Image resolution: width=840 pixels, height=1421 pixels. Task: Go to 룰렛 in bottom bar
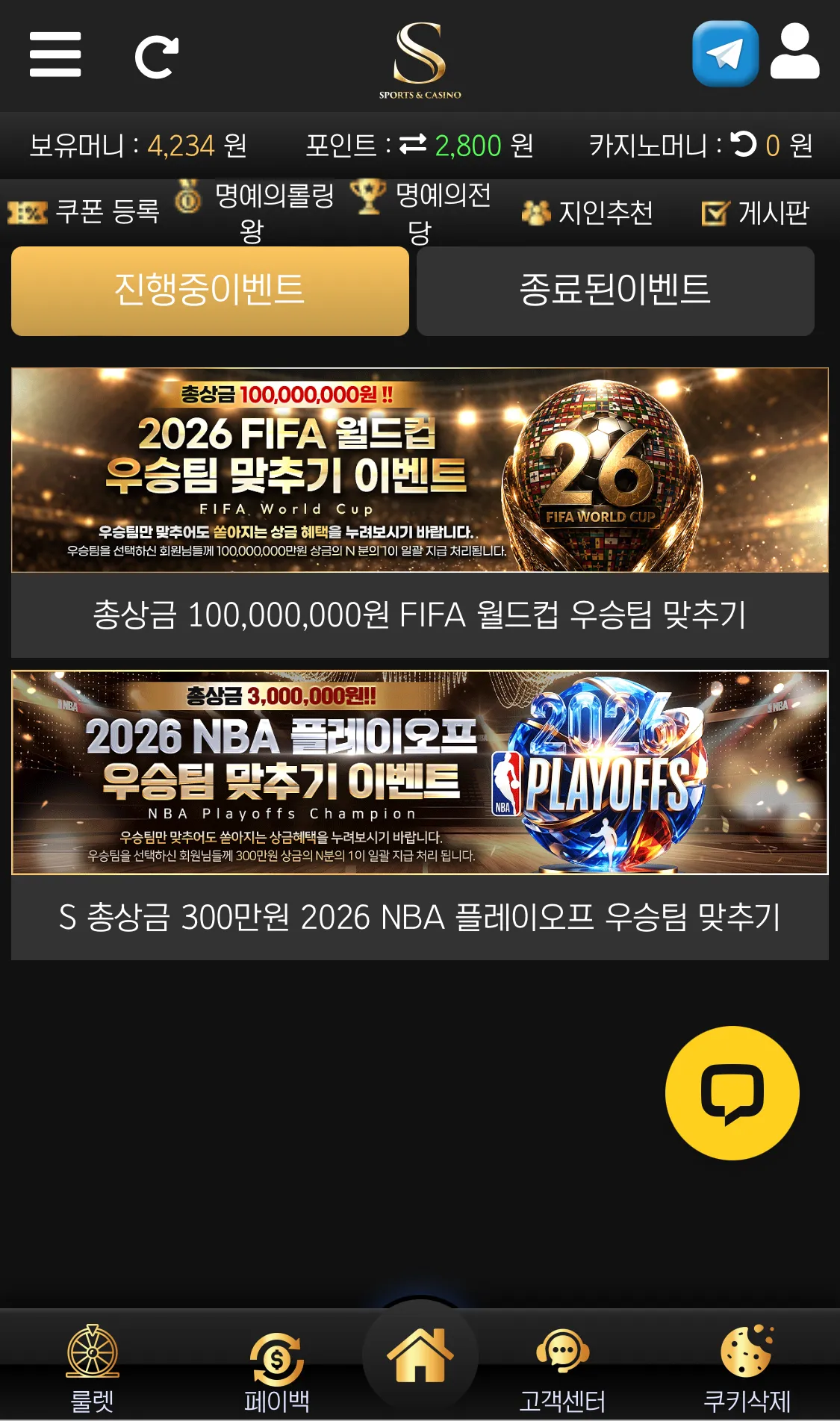click(93, 1369)
